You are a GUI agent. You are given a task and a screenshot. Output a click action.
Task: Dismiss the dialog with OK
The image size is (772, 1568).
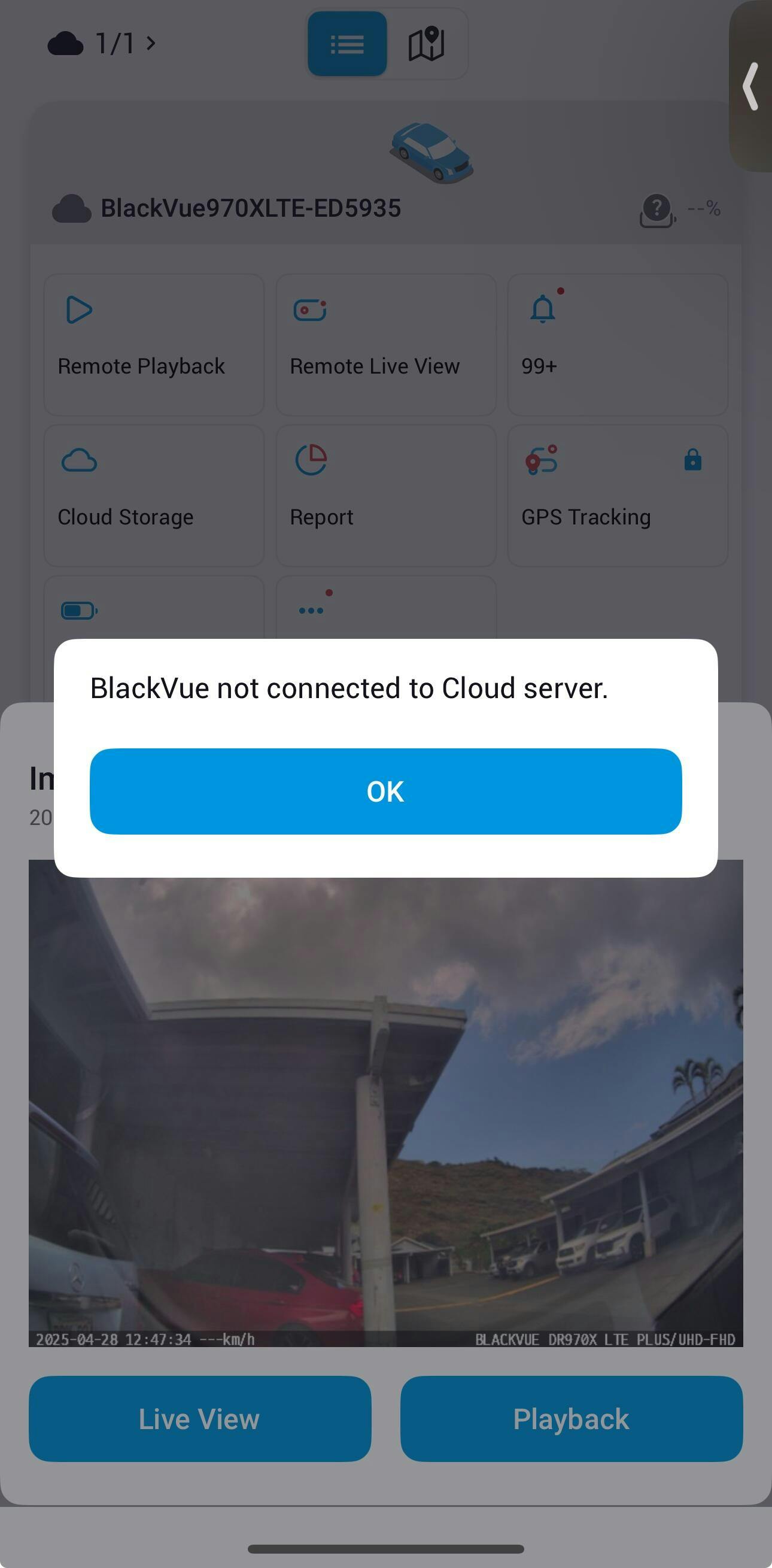tap(385, 791)
